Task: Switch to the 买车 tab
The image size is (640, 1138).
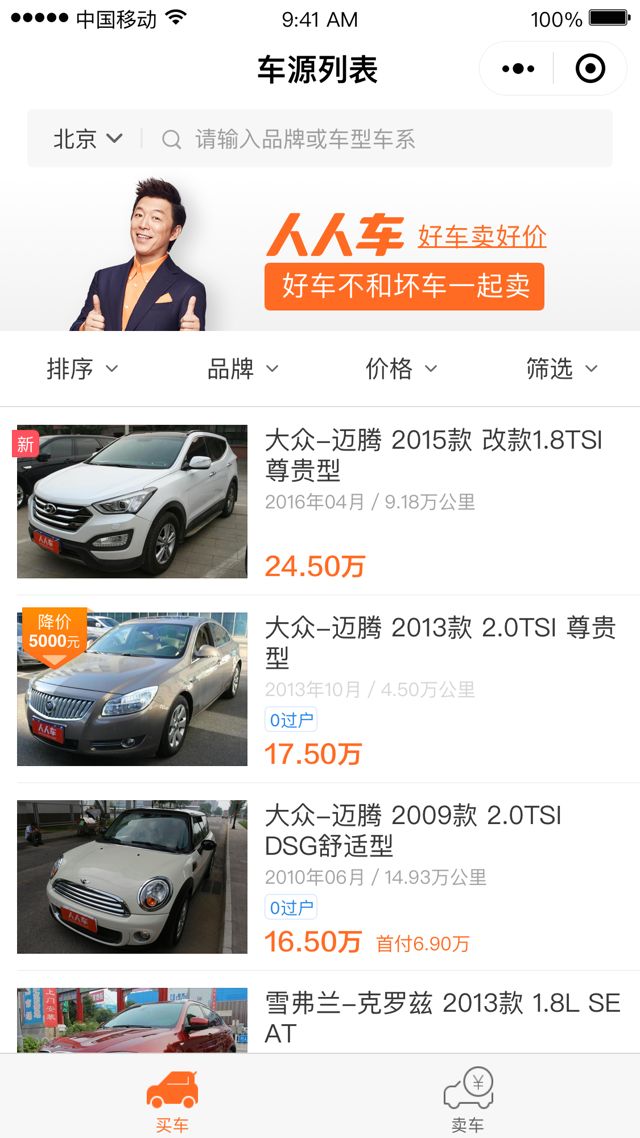Action: (x=172, y=1097)
